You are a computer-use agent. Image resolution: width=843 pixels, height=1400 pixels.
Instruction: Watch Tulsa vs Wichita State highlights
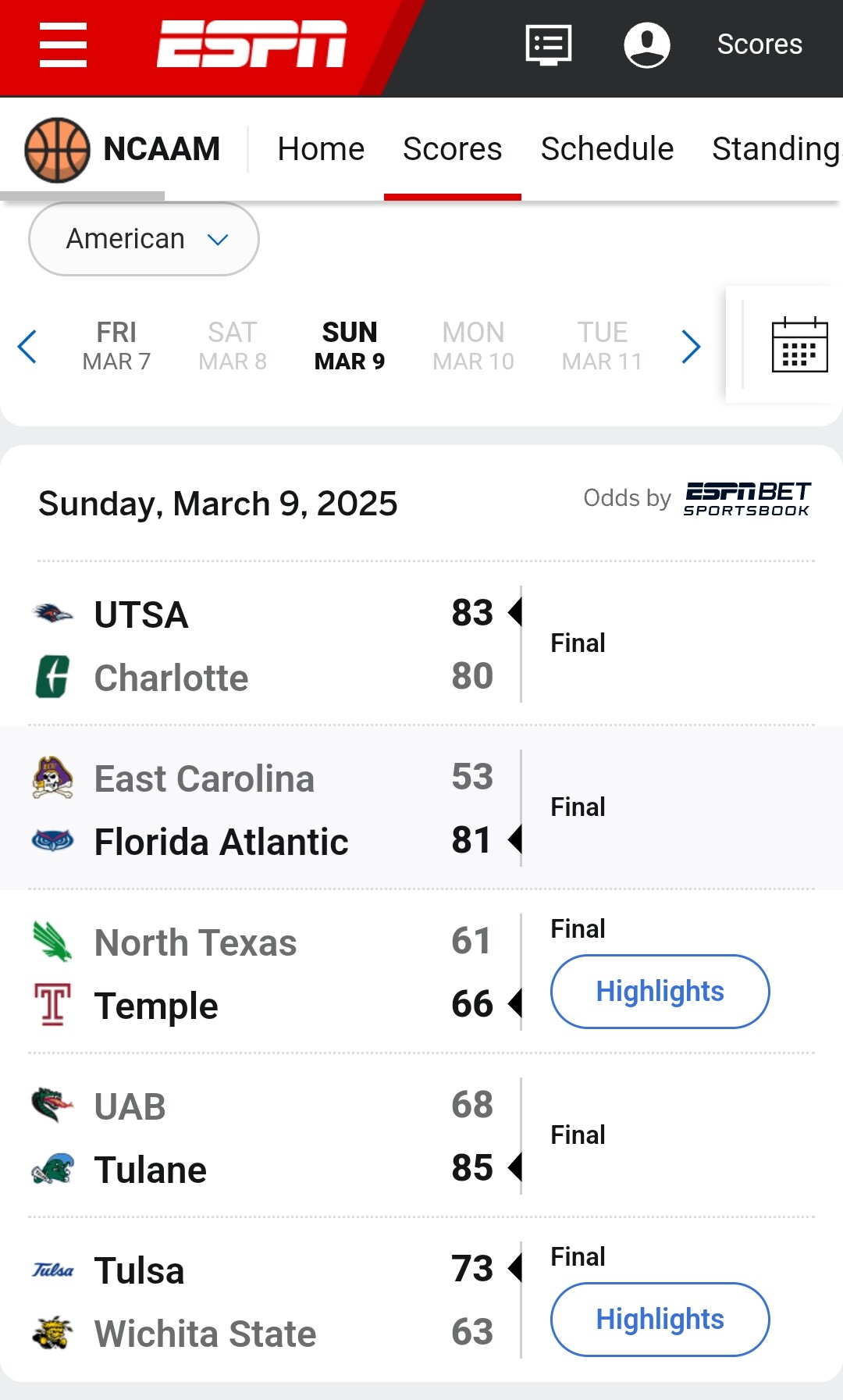click(660, 1320)
